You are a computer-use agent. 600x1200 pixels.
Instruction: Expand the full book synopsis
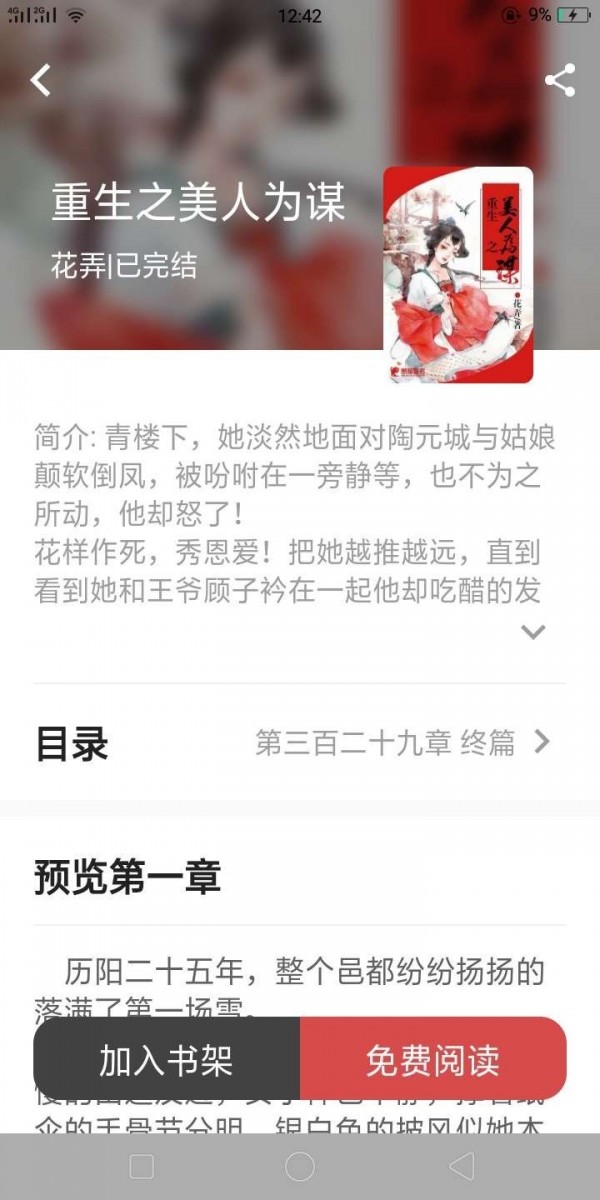tap(534, 632)
